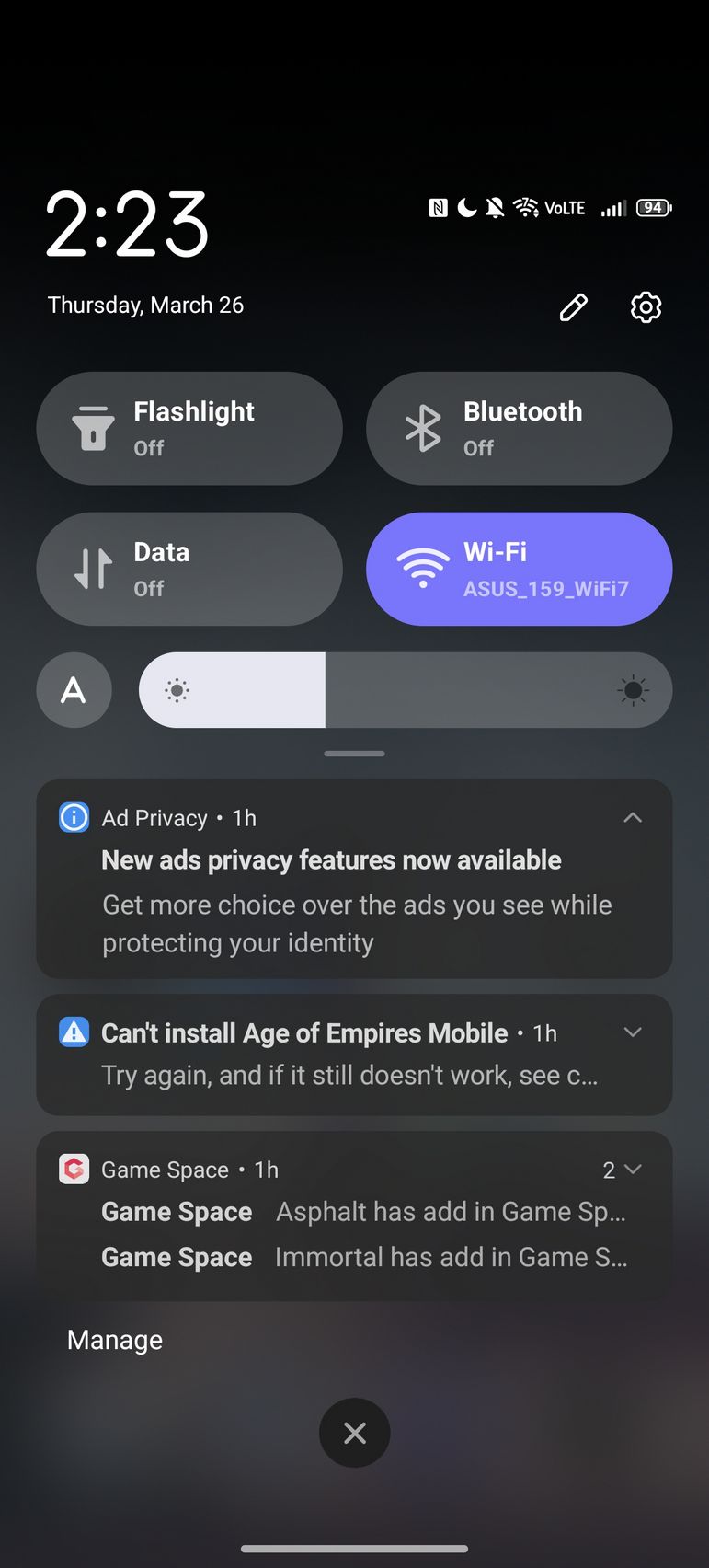Open the settings gear
The image size is (709, 1568).
pos(646,307)
